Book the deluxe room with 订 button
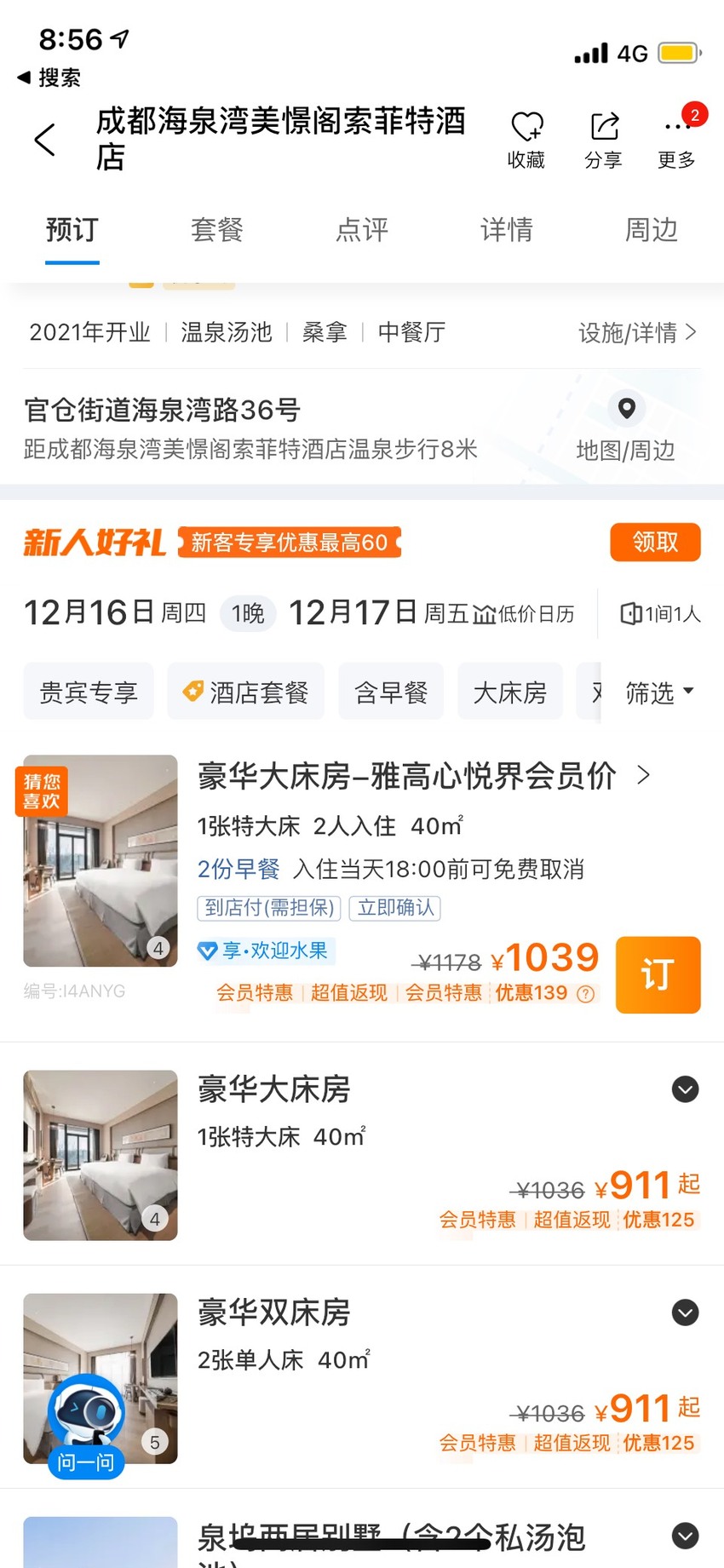 pos(658,975)
